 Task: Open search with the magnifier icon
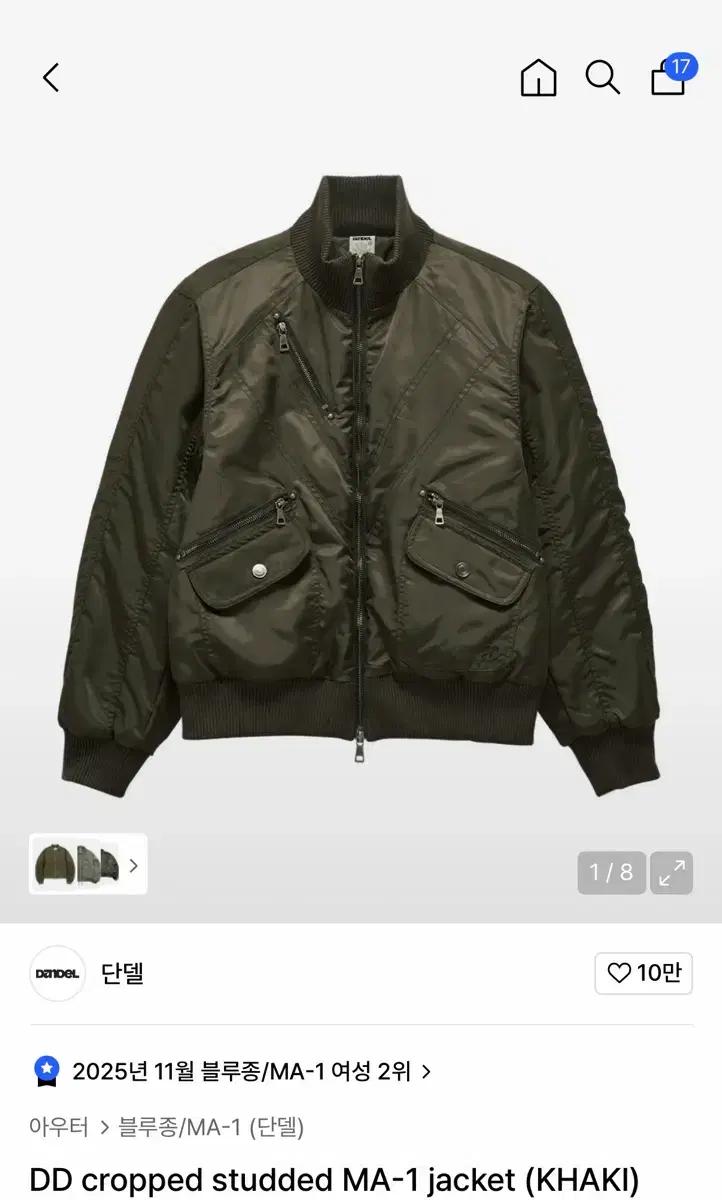tap(601, 78)
